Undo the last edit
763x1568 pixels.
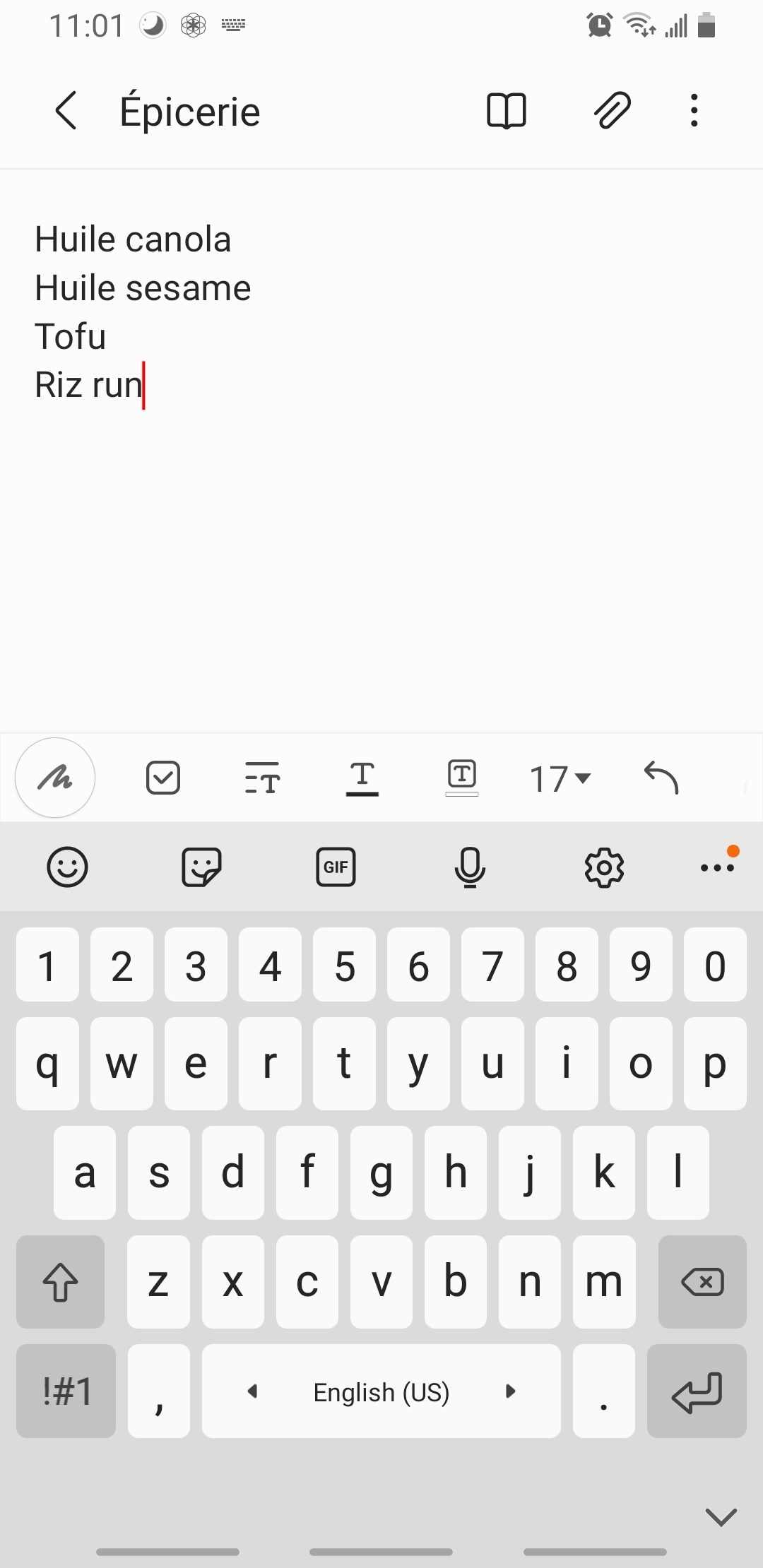pyautogui.click(x=661, y=778)
